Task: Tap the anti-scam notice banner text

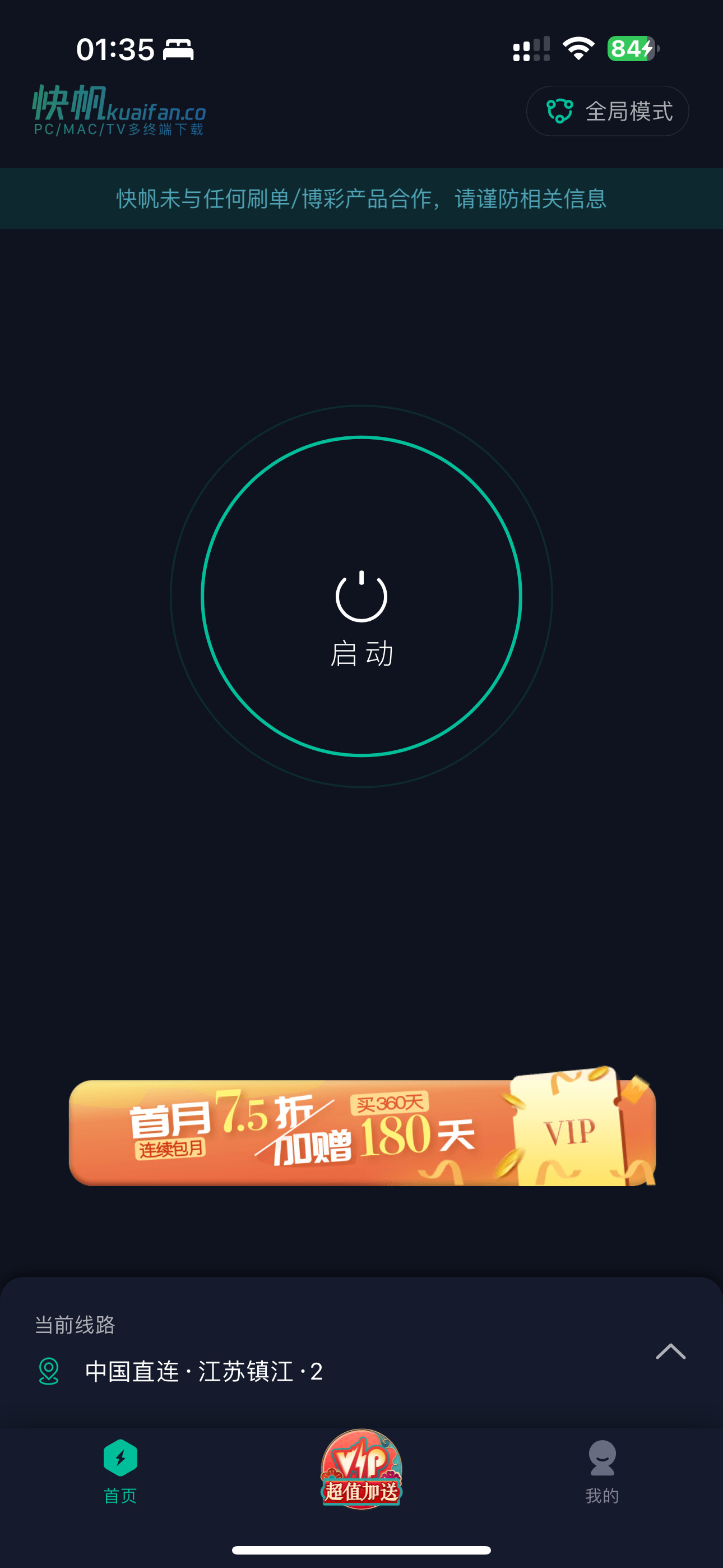Action: pyautogui.click(x=361, y=200)
